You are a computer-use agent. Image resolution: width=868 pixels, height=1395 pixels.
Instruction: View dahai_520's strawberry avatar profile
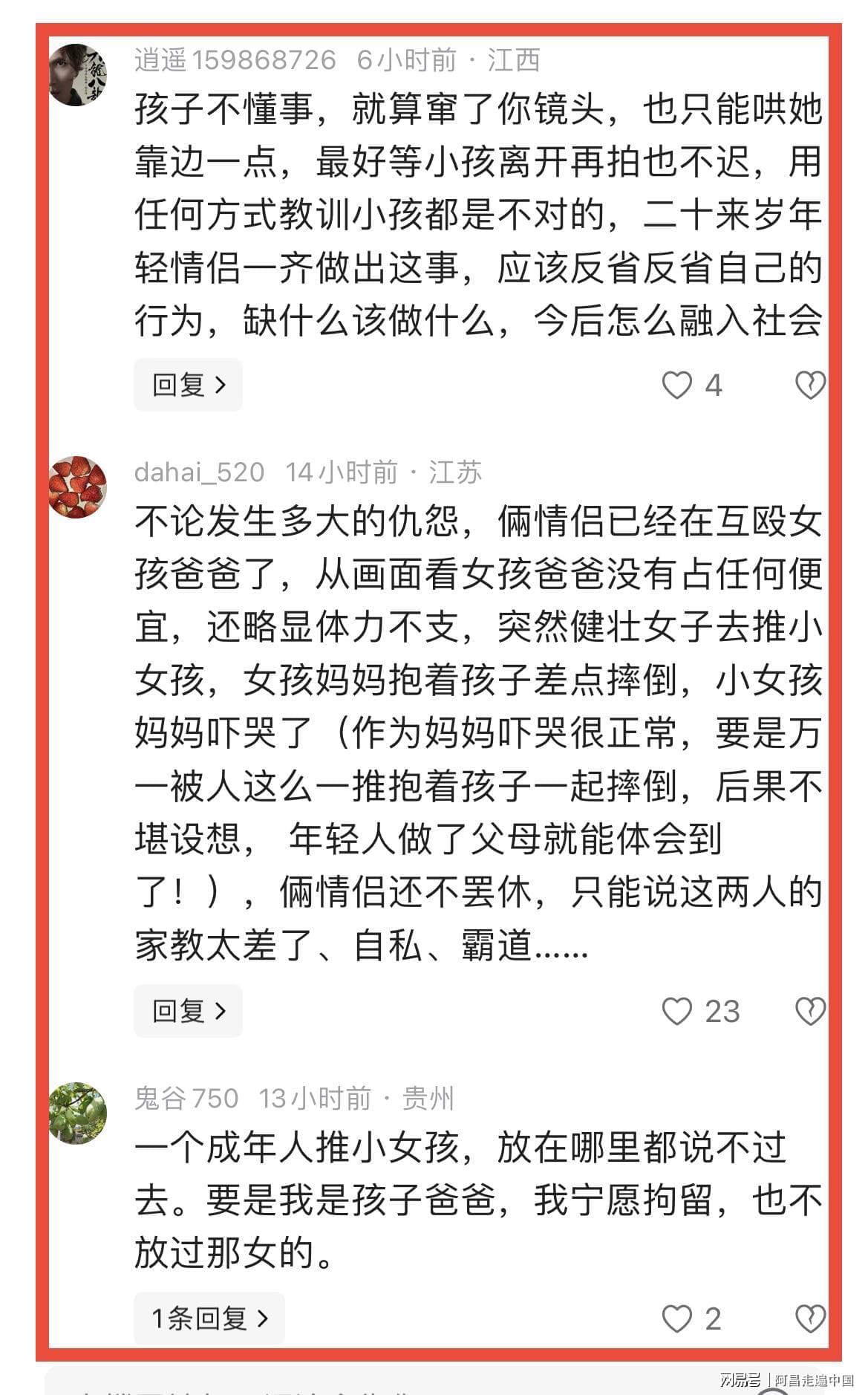point(78,487)
